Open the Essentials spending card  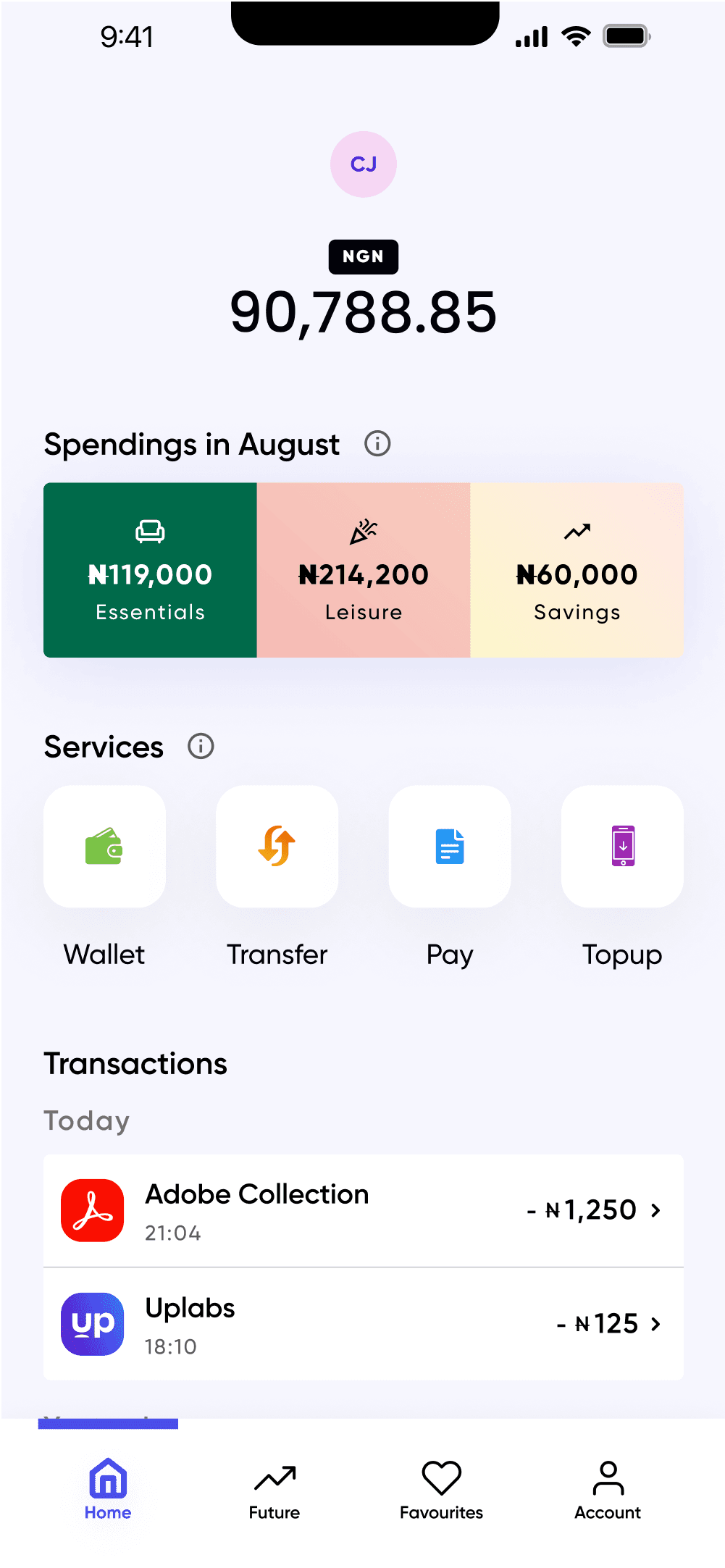[150, 570]
